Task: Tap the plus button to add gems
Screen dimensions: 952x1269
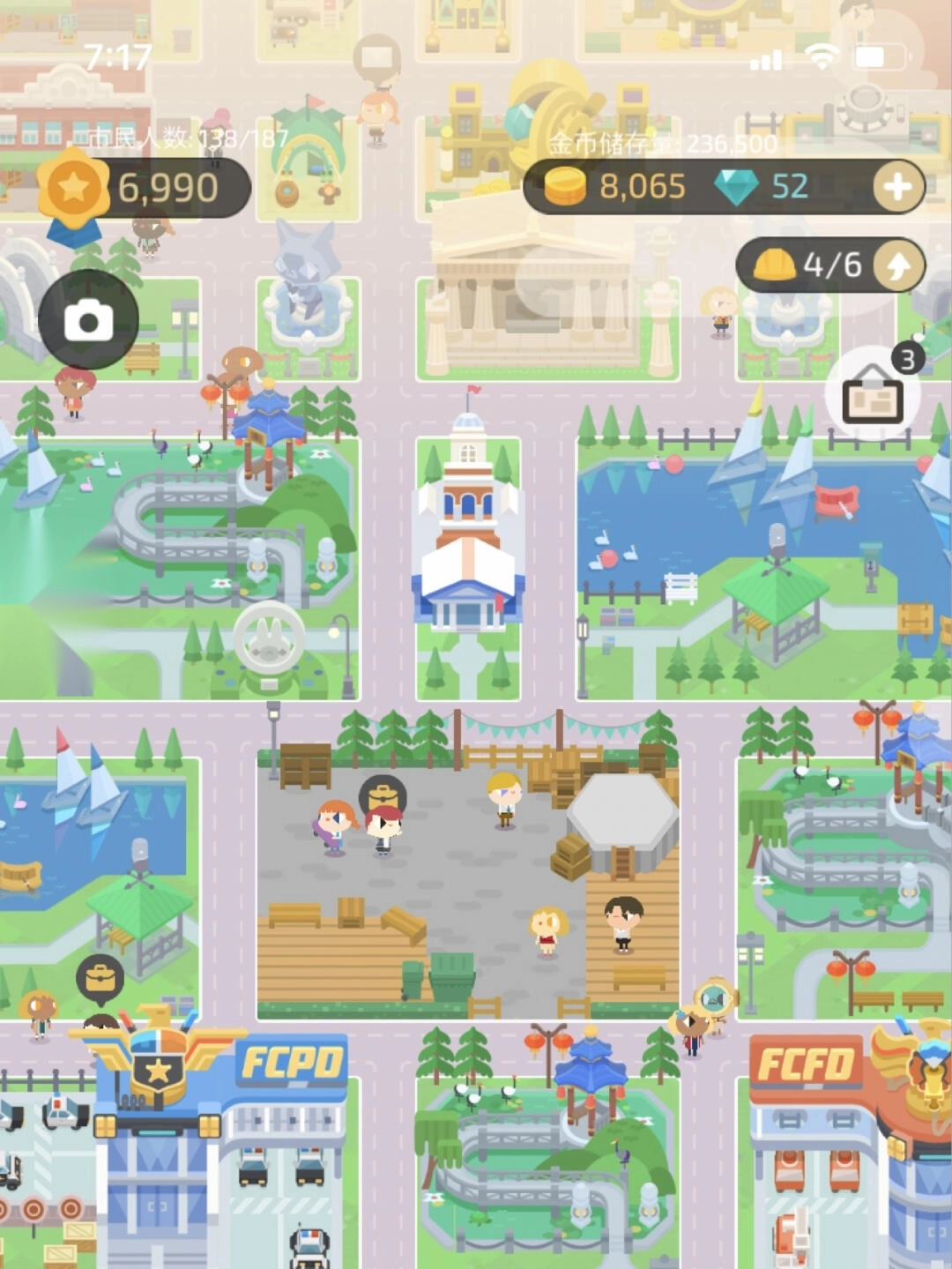Action: tap(897, 187)
